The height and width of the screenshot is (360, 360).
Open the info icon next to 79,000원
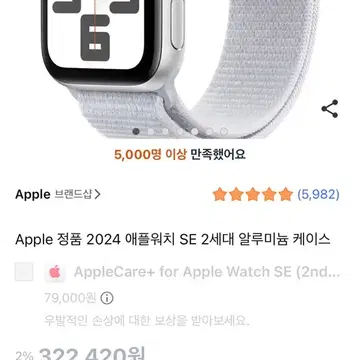107,298
